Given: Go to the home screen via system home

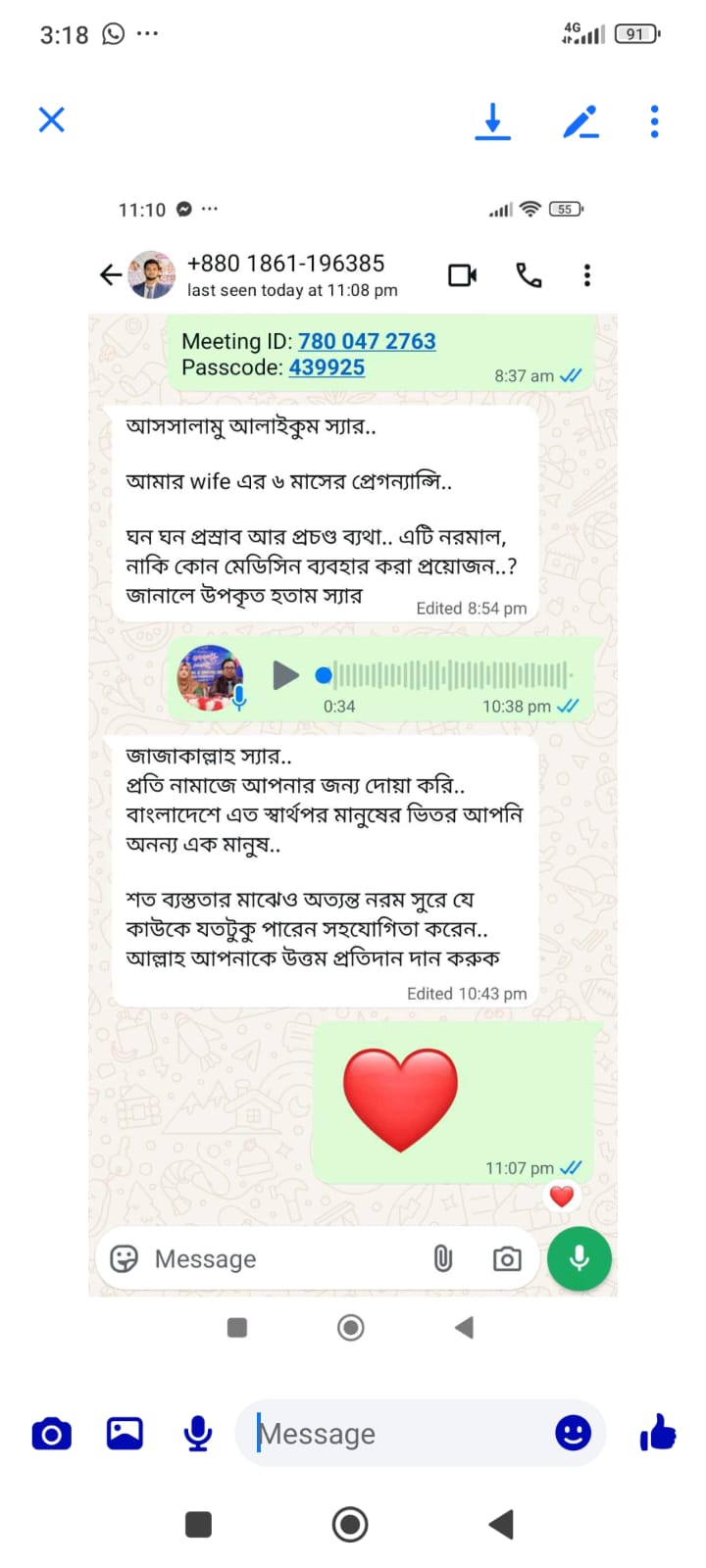Looking at the screenshot, I should coord(350,1524).
